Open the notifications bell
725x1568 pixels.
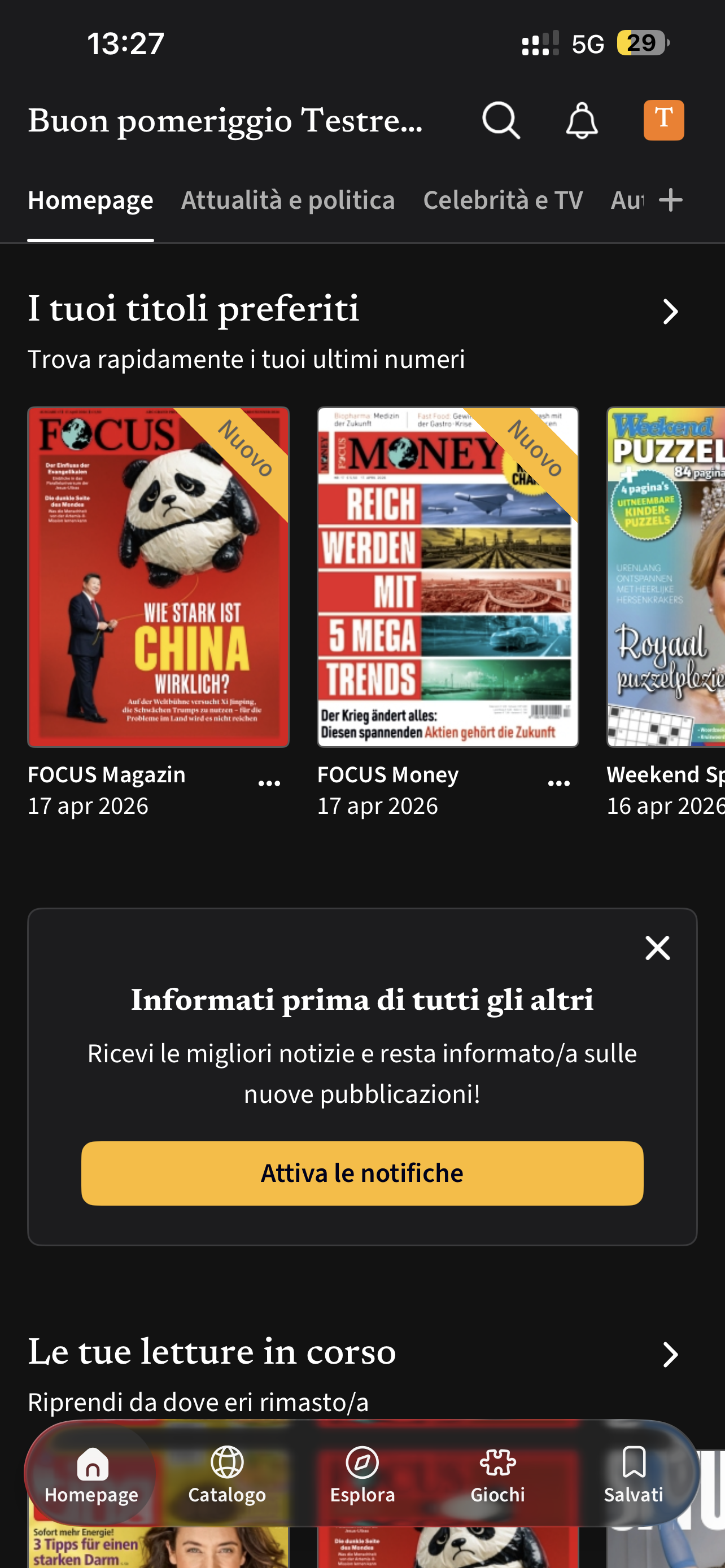(582, 121)
